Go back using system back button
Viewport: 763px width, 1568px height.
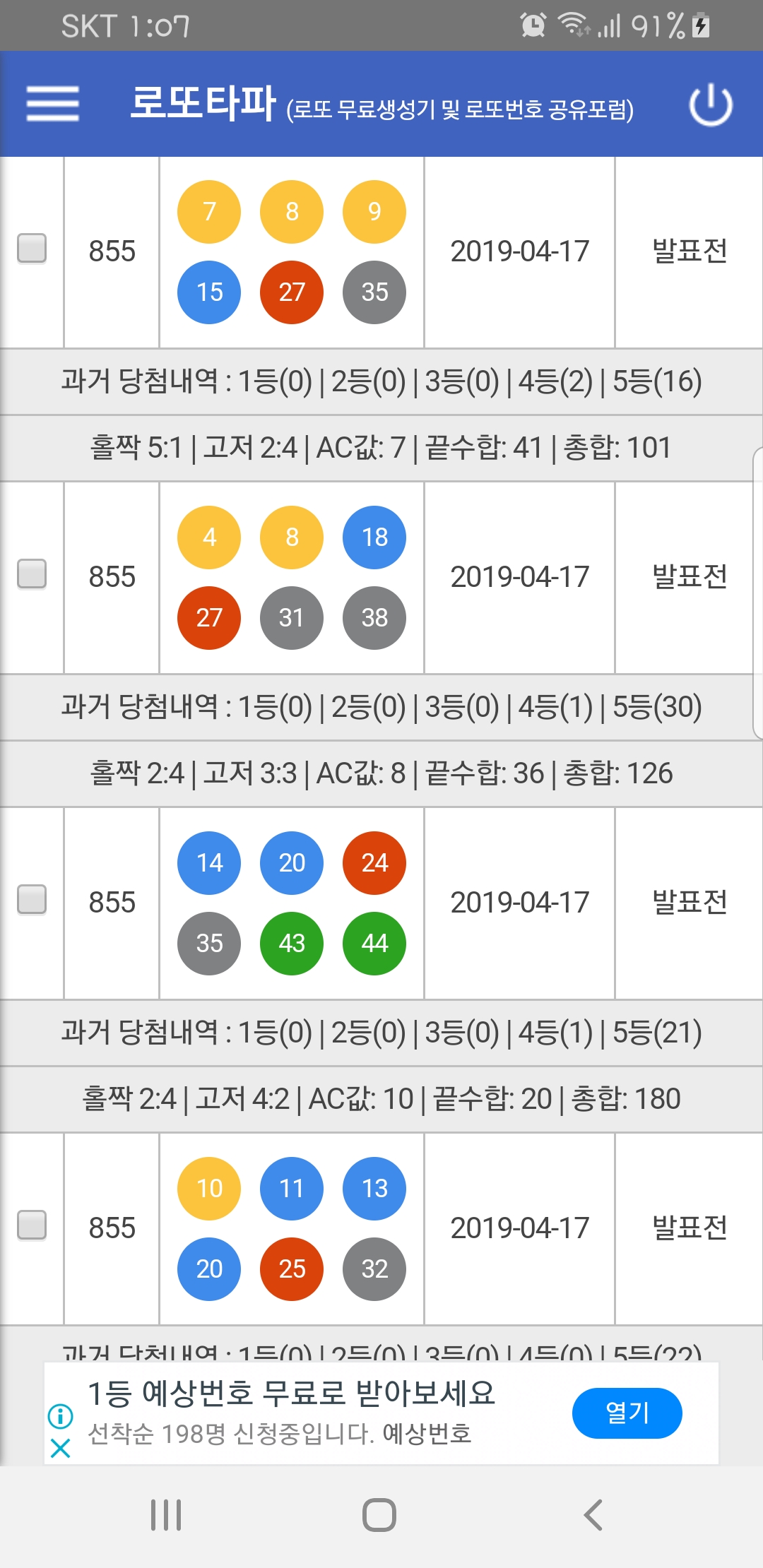coord(593,1515)
